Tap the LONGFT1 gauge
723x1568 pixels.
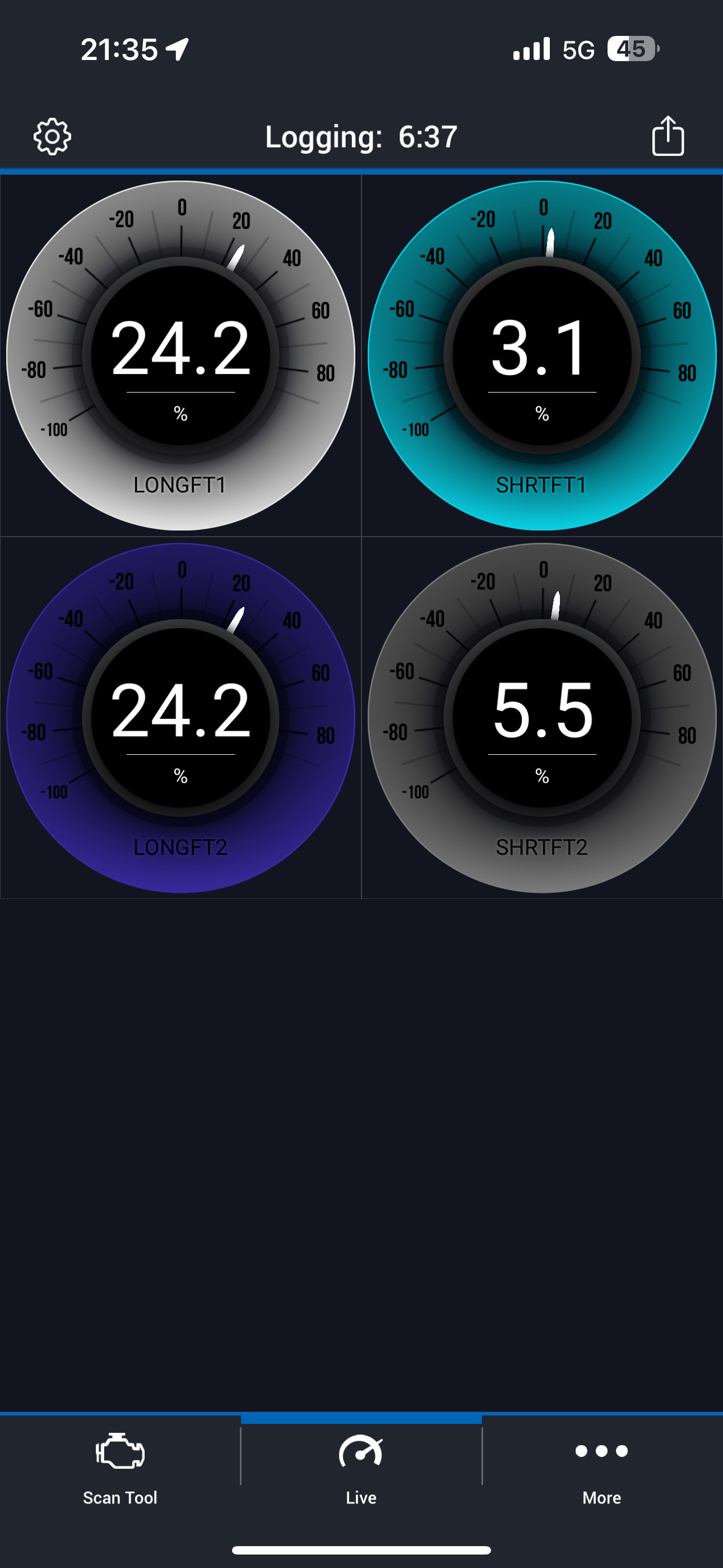pyautogui.click(x=180, y=356)
